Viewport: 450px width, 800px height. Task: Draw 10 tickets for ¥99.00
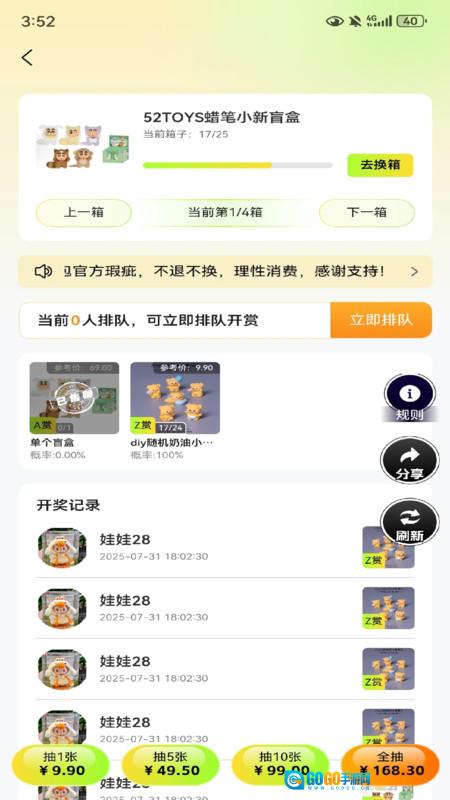(281, 764)
